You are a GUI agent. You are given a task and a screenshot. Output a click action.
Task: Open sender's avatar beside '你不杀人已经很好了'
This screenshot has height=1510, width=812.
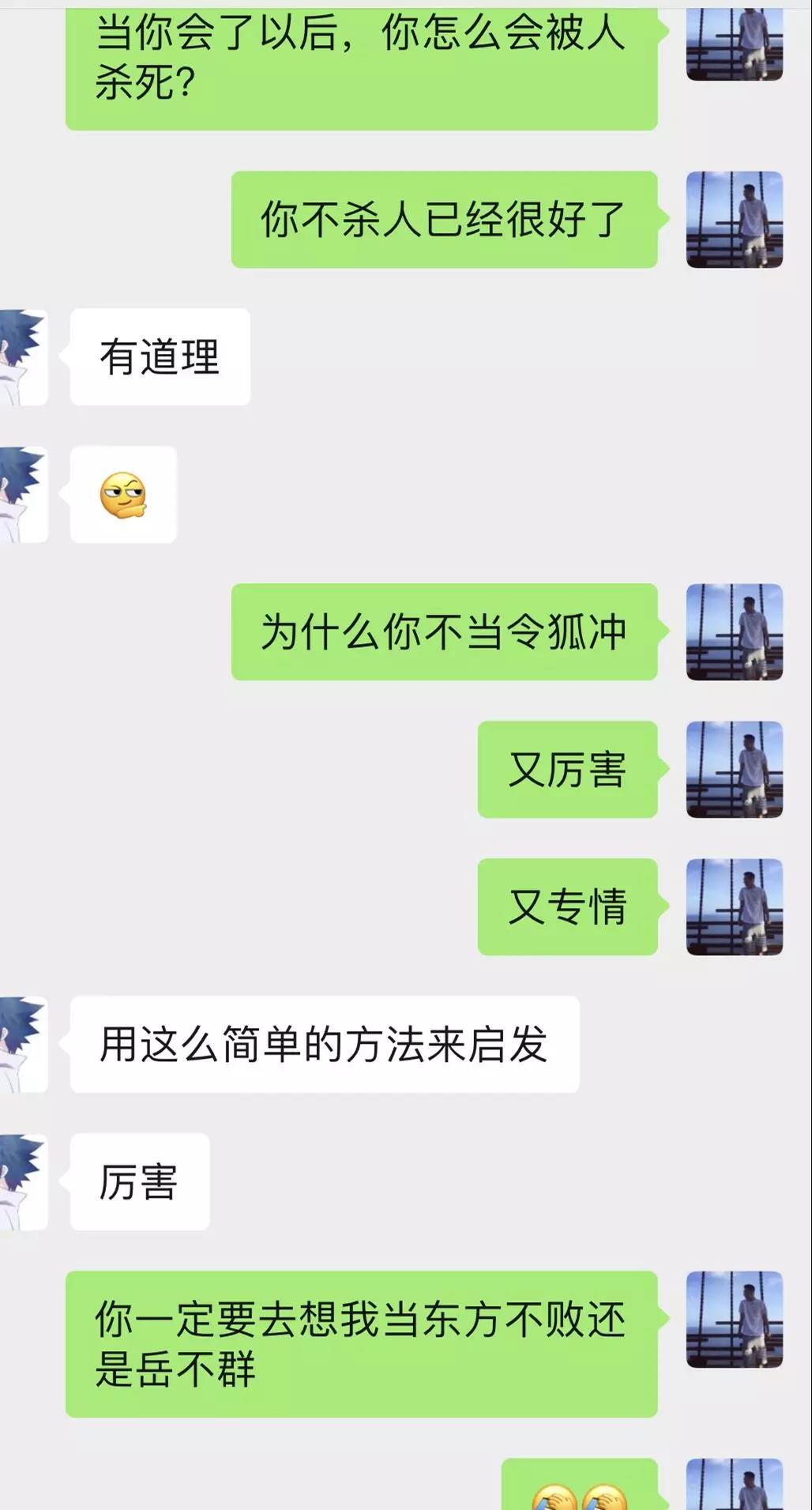pos(734,220)
